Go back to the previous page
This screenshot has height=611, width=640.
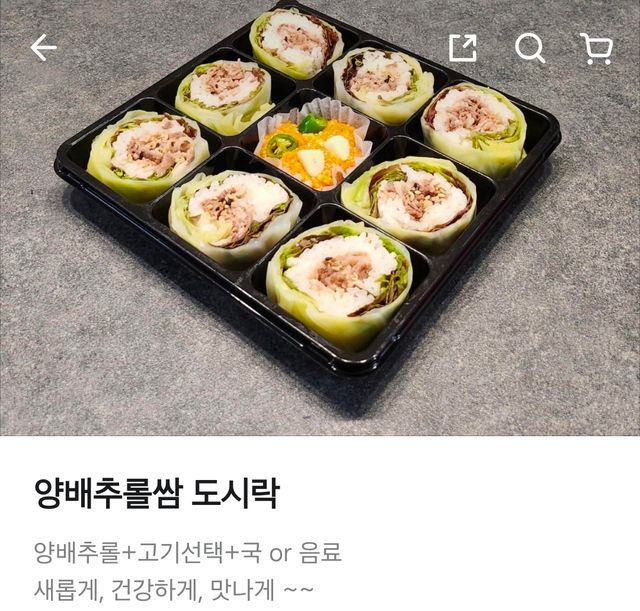tap(44, 47)
